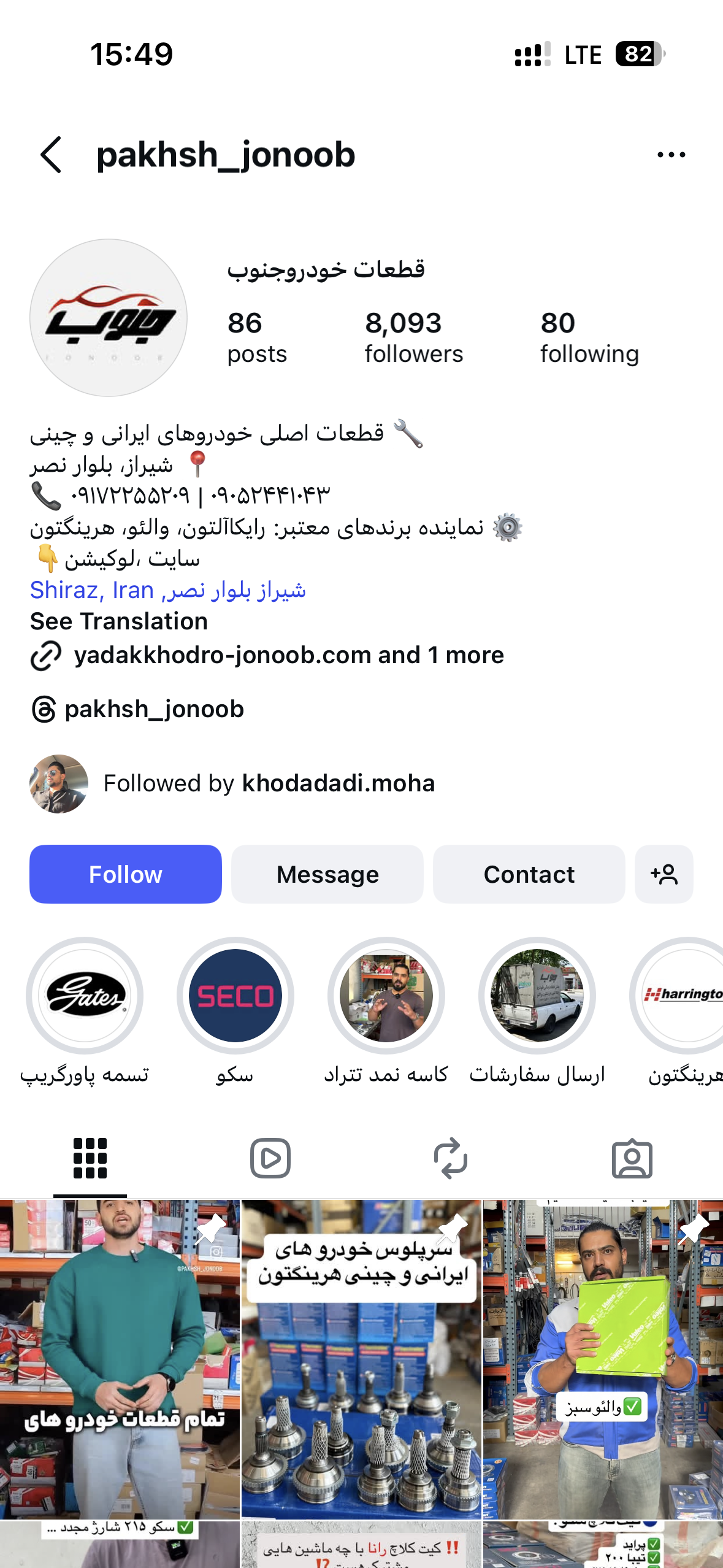
Task: Open the Threads profile pakhsh_jonoob
Action: [x=153, y=709]
